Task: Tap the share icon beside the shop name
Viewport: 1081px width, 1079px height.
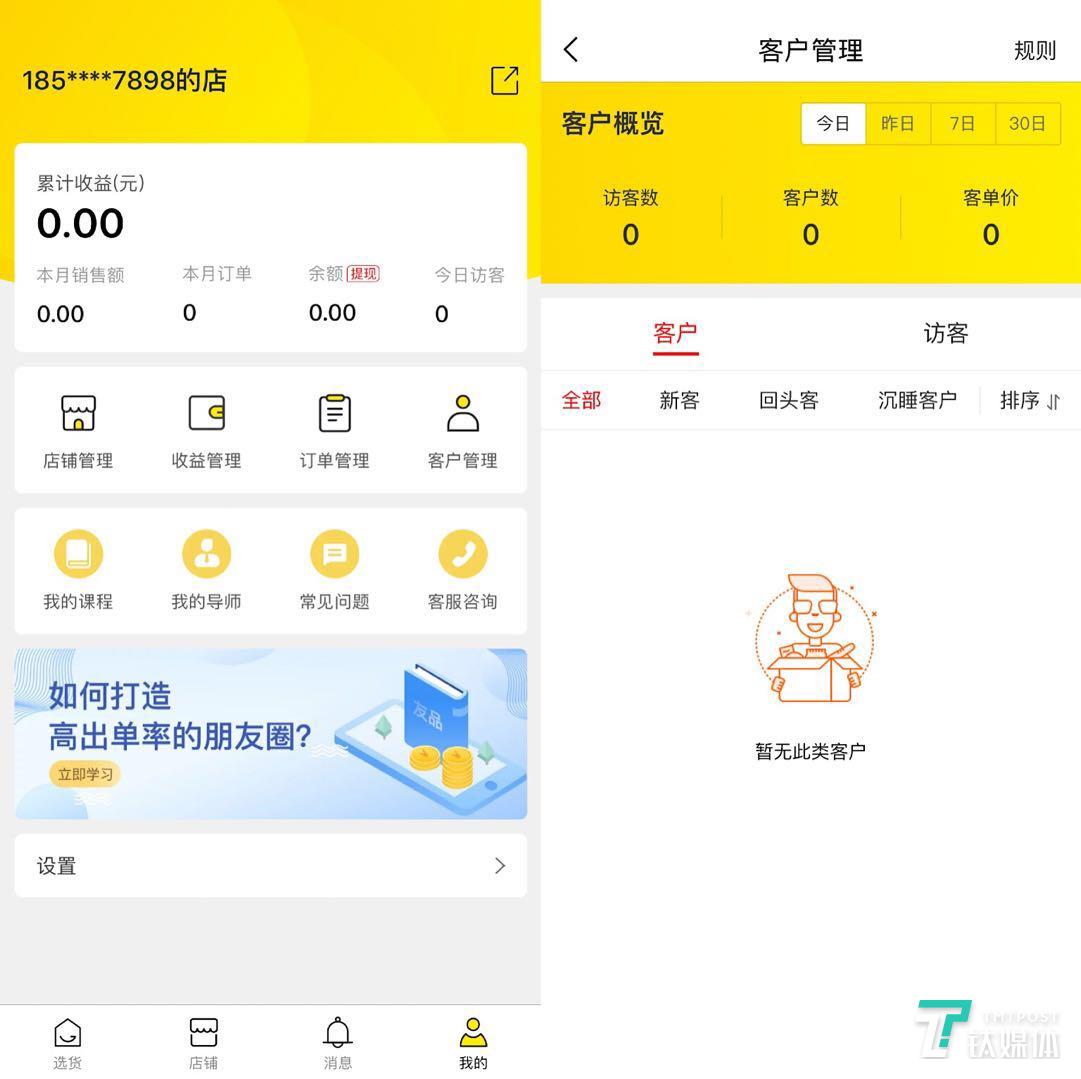Action: pyautogui.click(x=504, y=81)
